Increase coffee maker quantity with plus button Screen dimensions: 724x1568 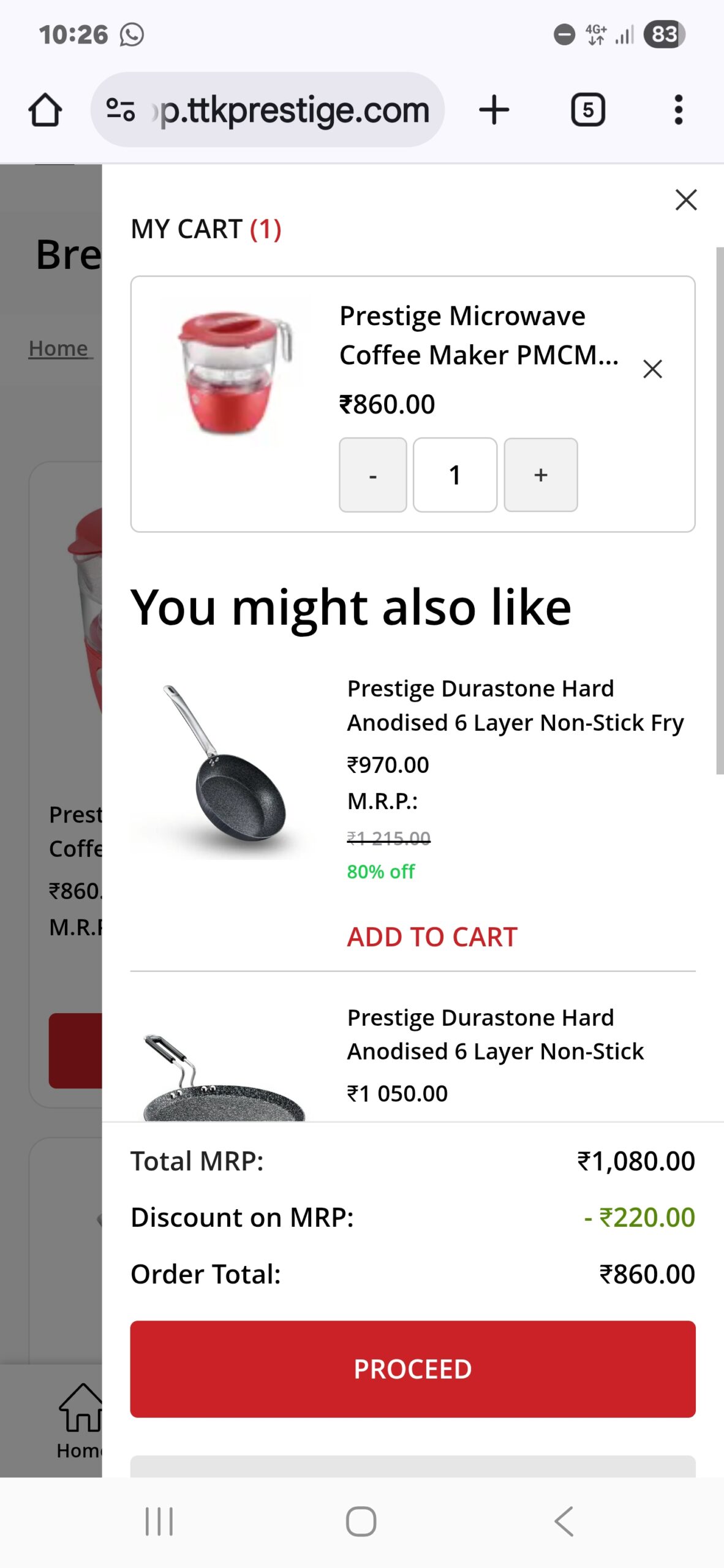pos(540,475)
